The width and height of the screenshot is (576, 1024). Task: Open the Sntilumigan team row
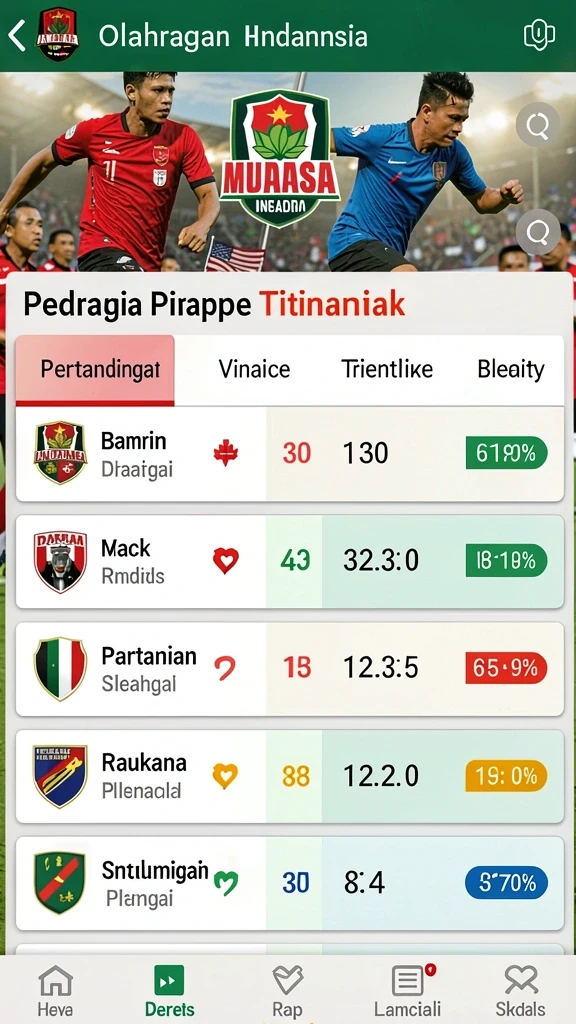coord(289,883)
